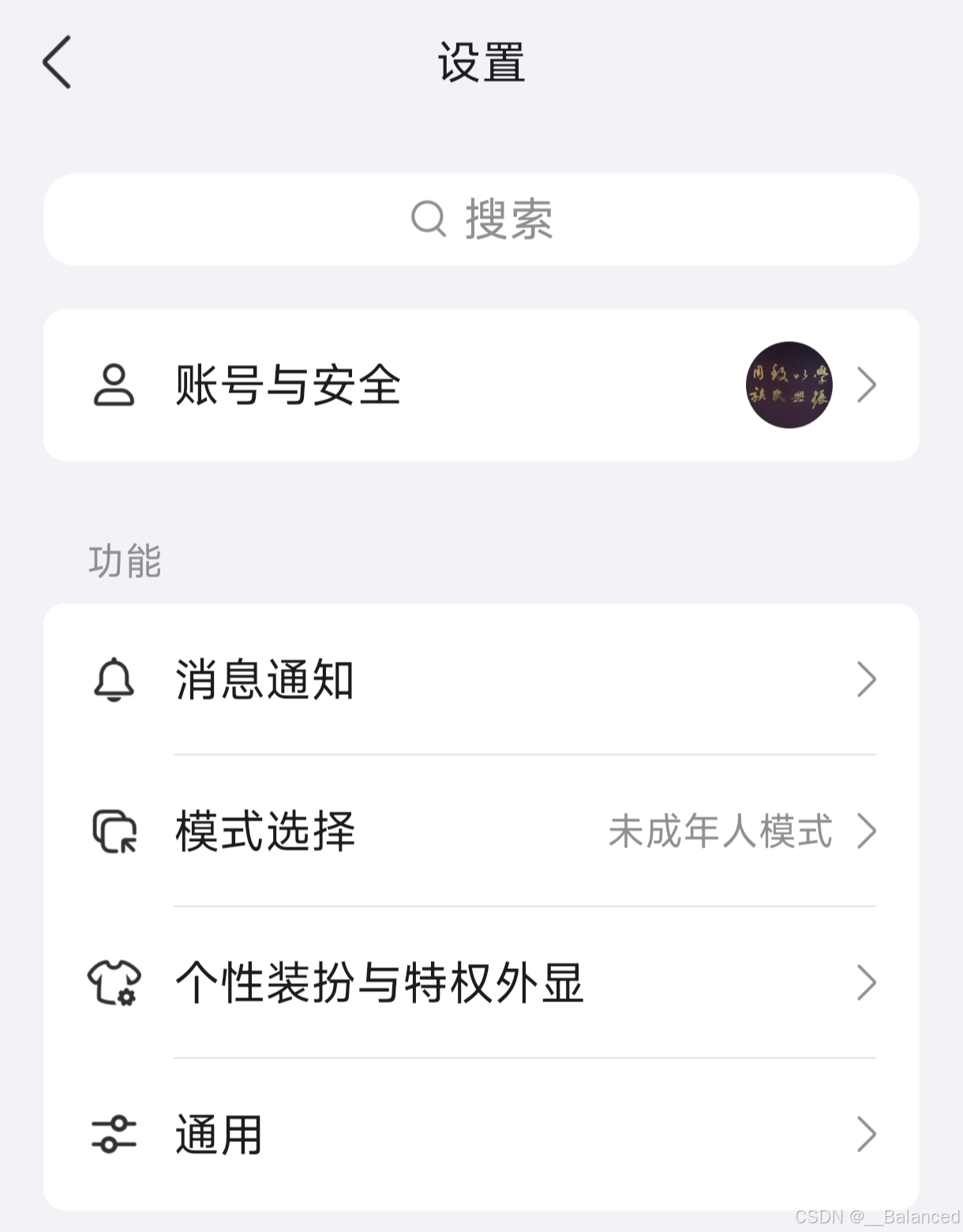This screenshot has width=963, height=1232.
Task: Open the profile avatar on 账号与安全 row
Action: coord(789,384)
